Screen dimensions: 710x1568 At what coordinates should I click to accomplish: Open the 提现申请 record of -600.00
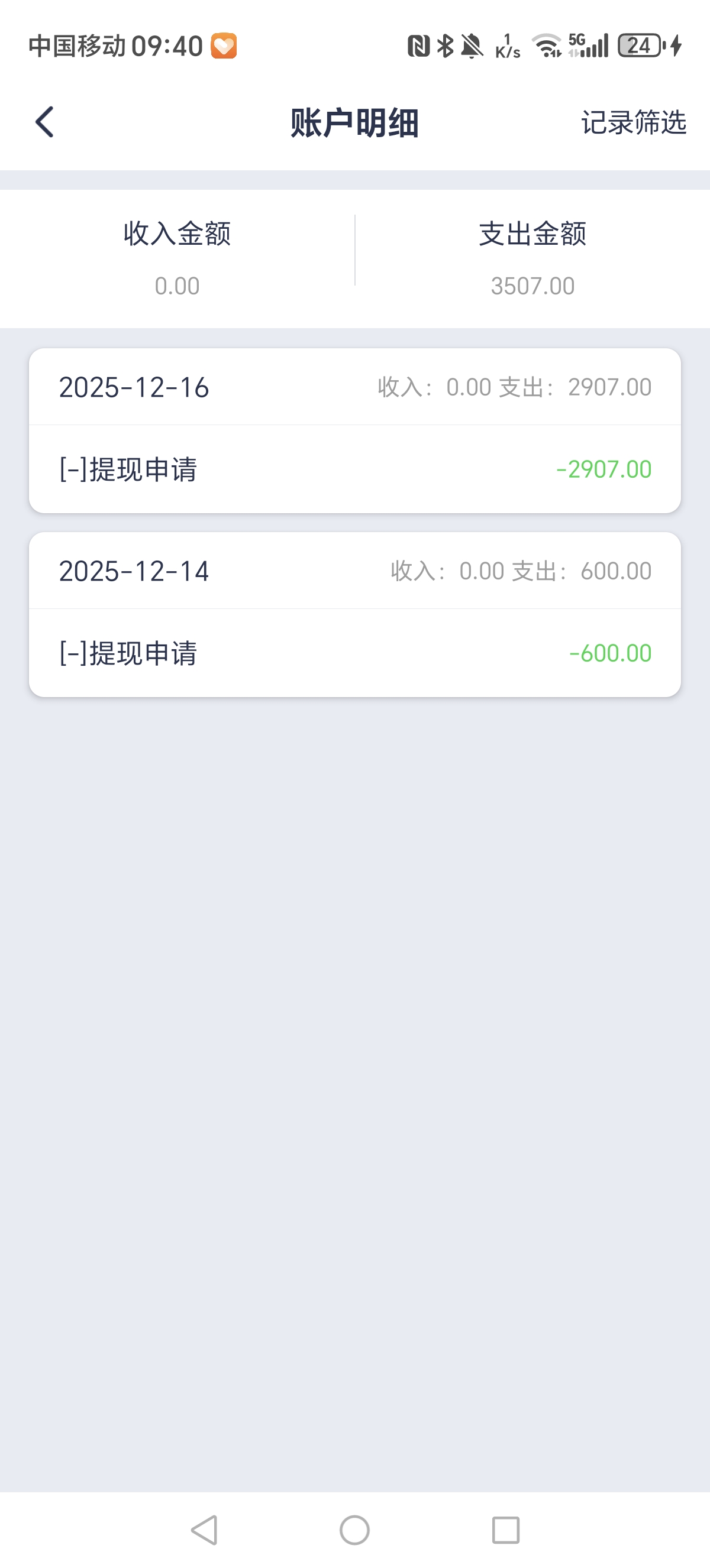[x=354, y=653]
